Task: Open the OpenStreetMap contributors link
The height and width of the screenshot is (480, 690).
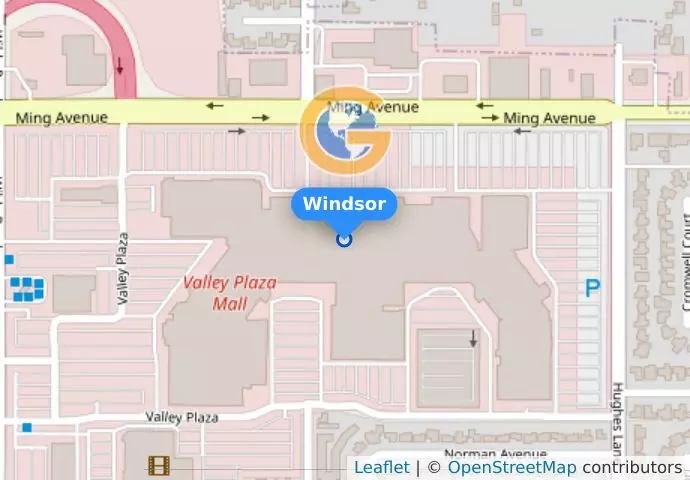Action: 511,467
